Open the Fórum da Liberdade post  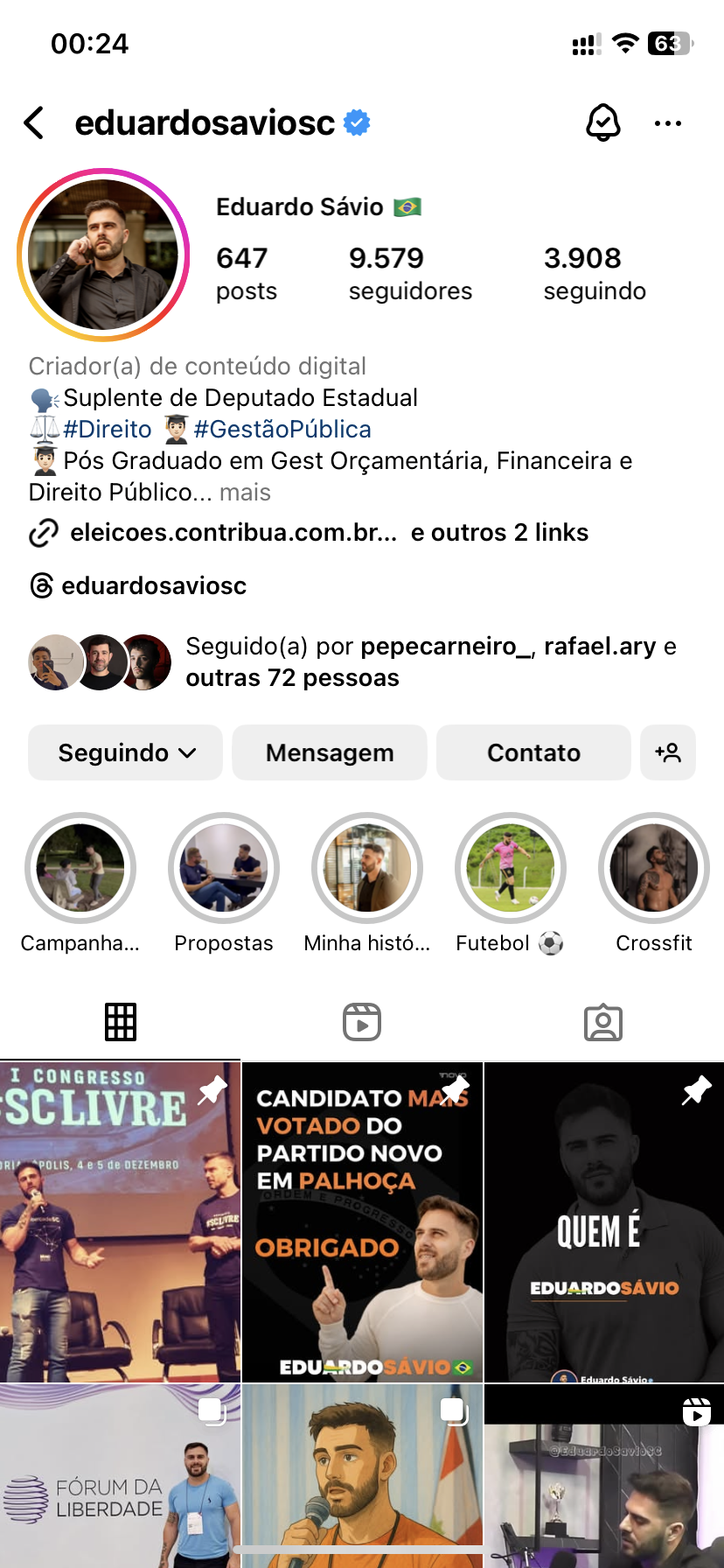[x=120, y=1476]
